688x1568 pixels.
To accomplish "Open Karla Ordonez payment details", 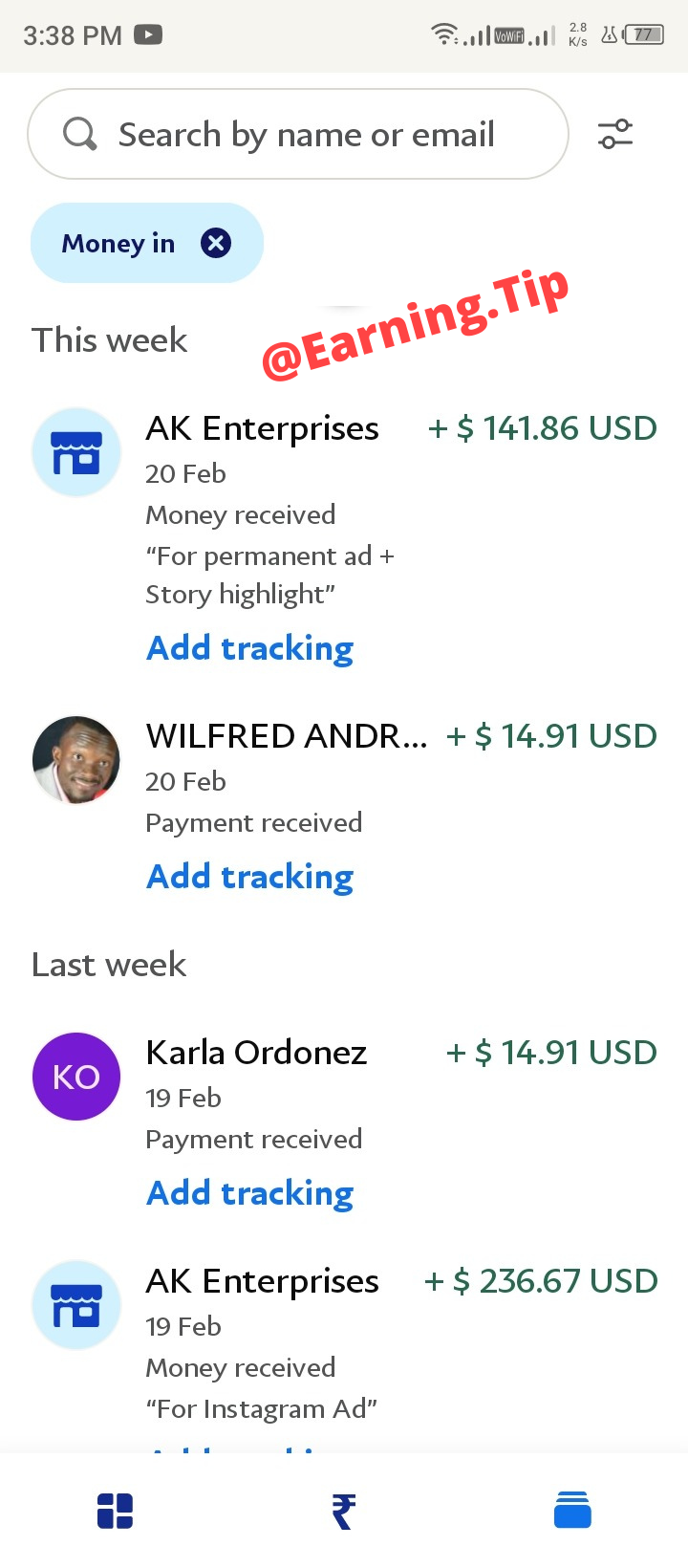I will (344, 1095).
